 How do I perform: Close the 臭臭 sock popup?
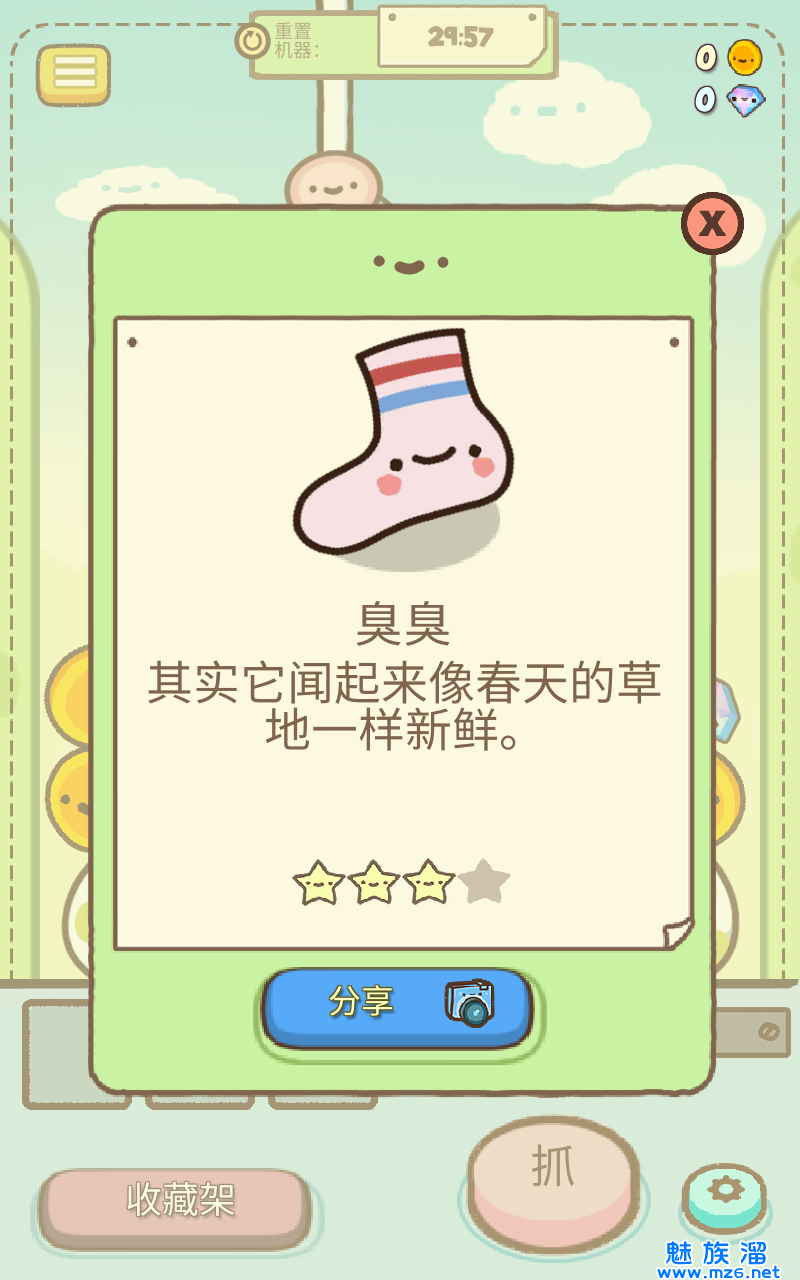[x=712, y=223]
